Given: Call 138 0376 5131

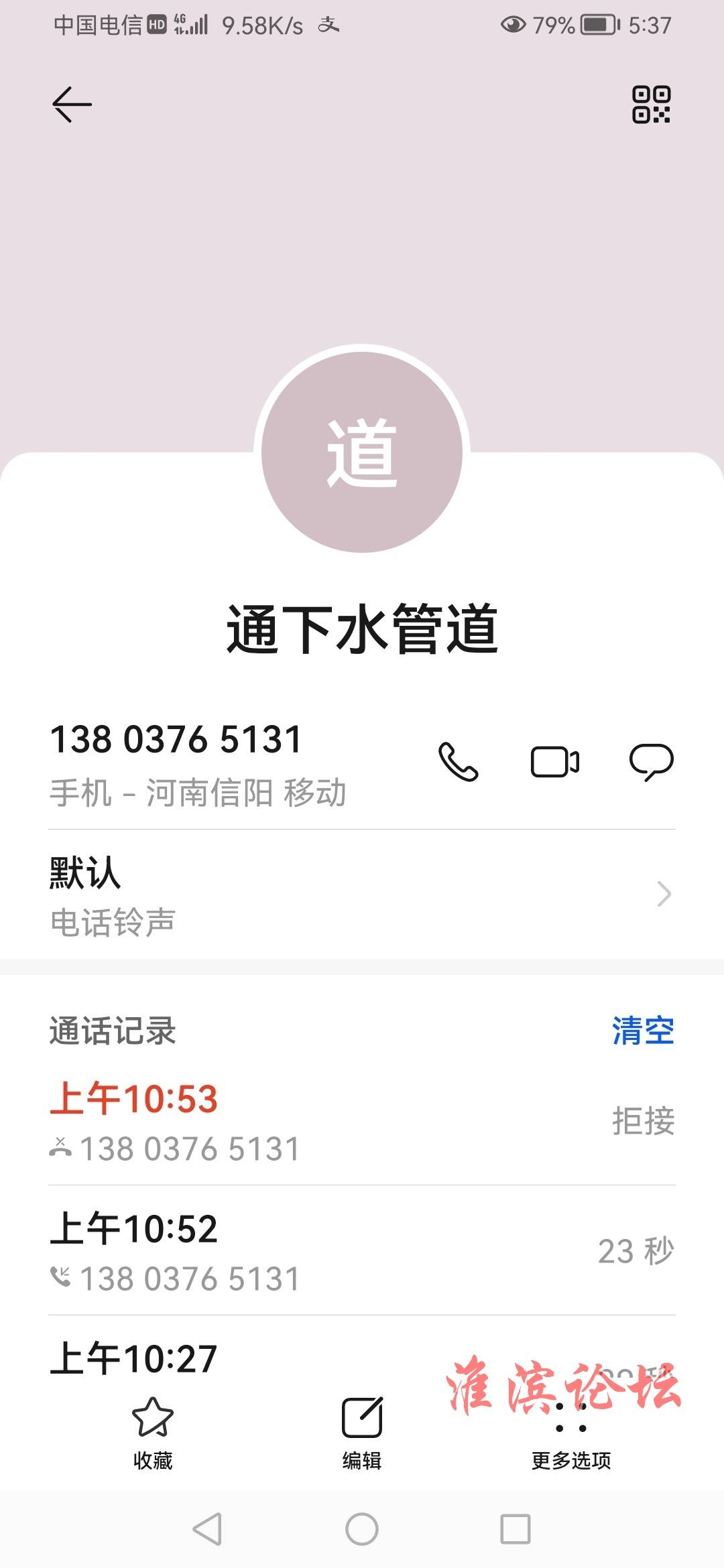Looking at the screenshot, I should [x=459, y=762].
